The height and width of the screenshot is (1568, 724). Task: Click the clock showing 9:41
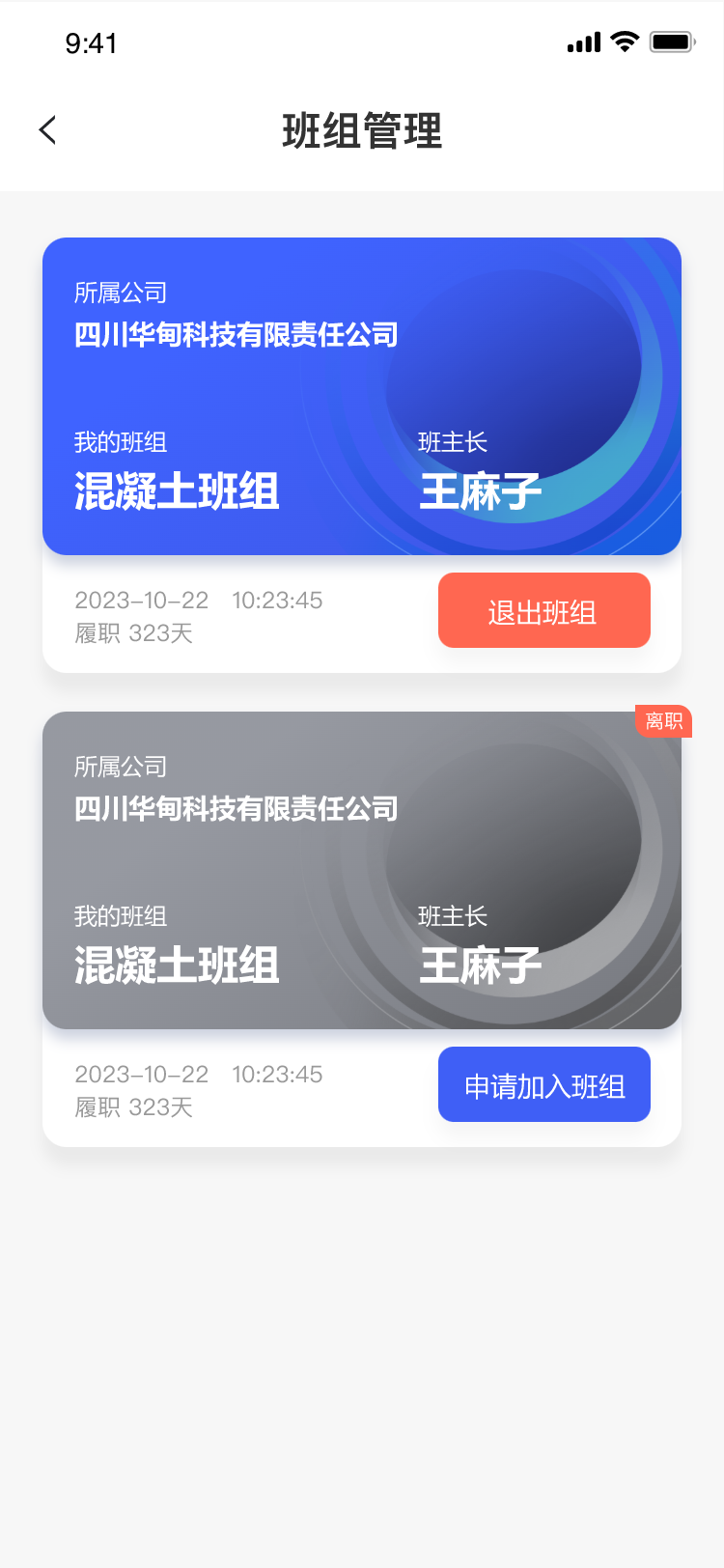pyautogui.click(x=92, y=42)
